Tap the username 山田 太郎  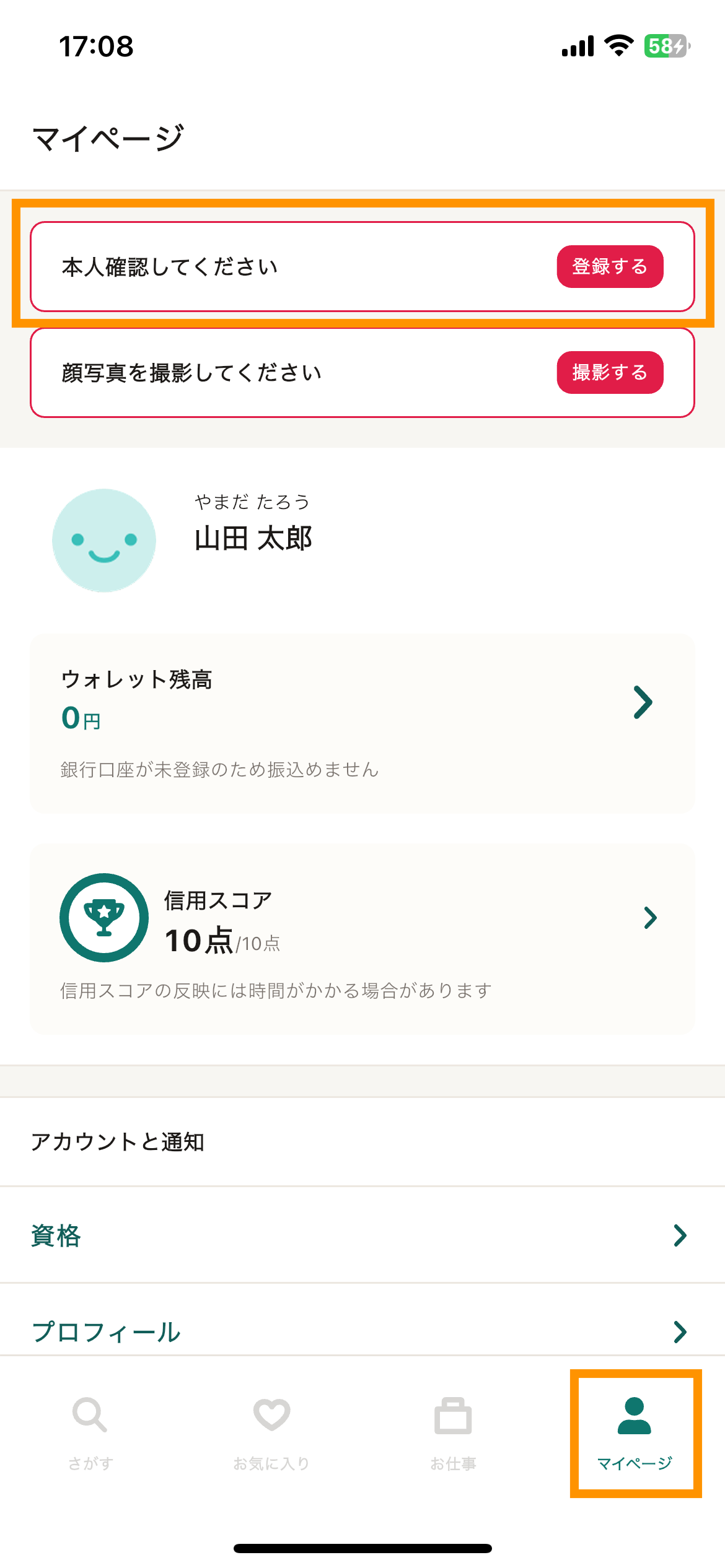252,539
